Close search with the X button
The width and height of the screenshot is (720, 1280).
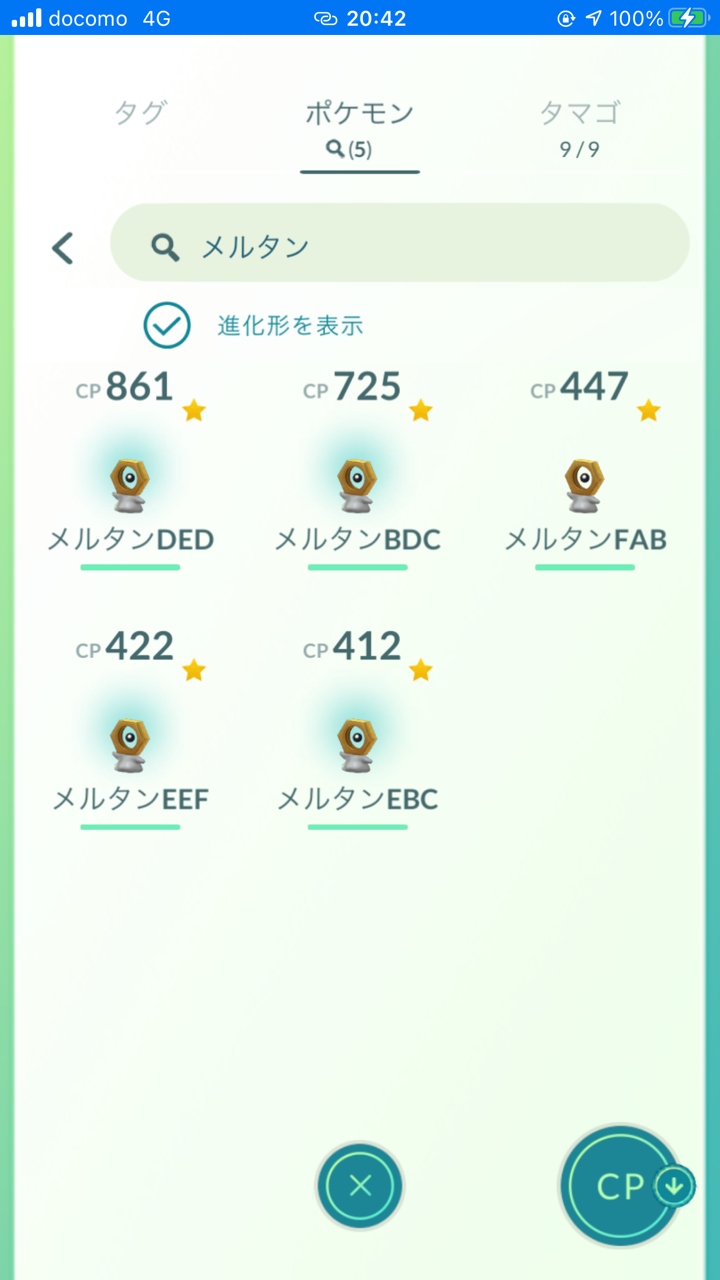pyautogui.click(x=360, y=1186)
